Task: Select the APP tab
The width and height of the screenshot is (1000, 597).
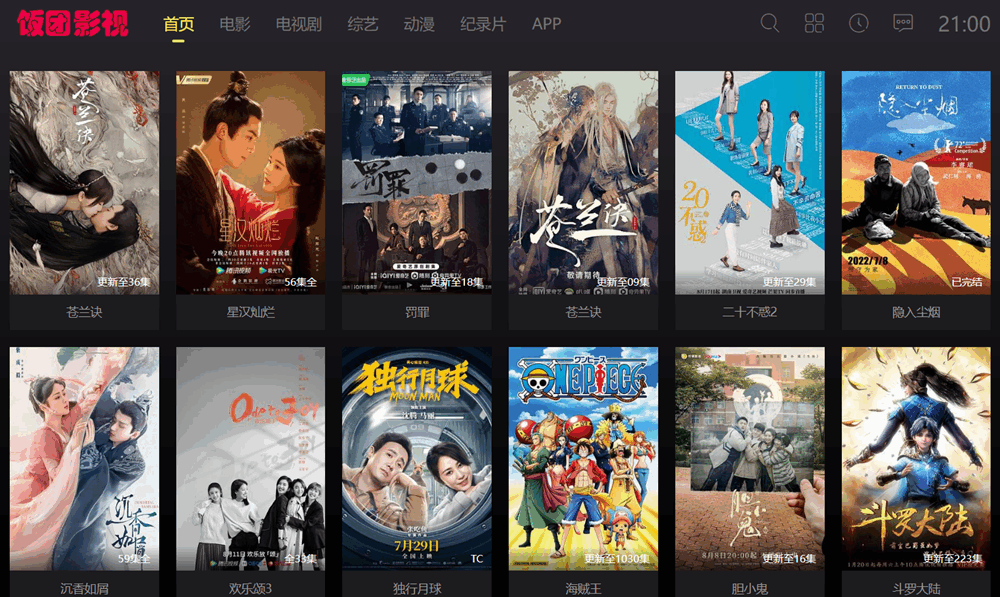Action: pyautogui.click(x=546, y=24)
